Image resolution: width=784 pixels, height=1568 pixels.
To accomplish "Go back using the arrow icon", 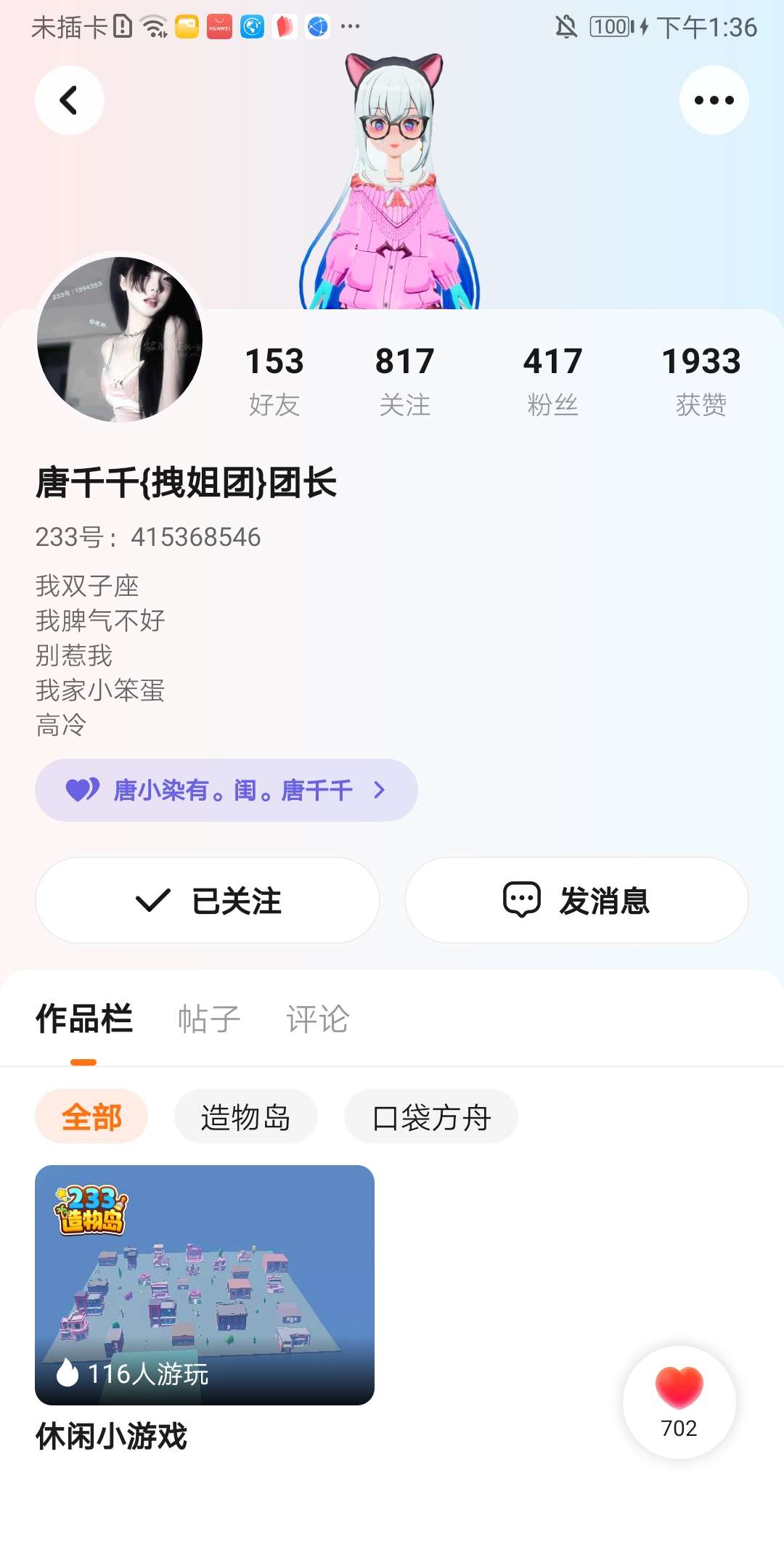I will click(69, 100).
